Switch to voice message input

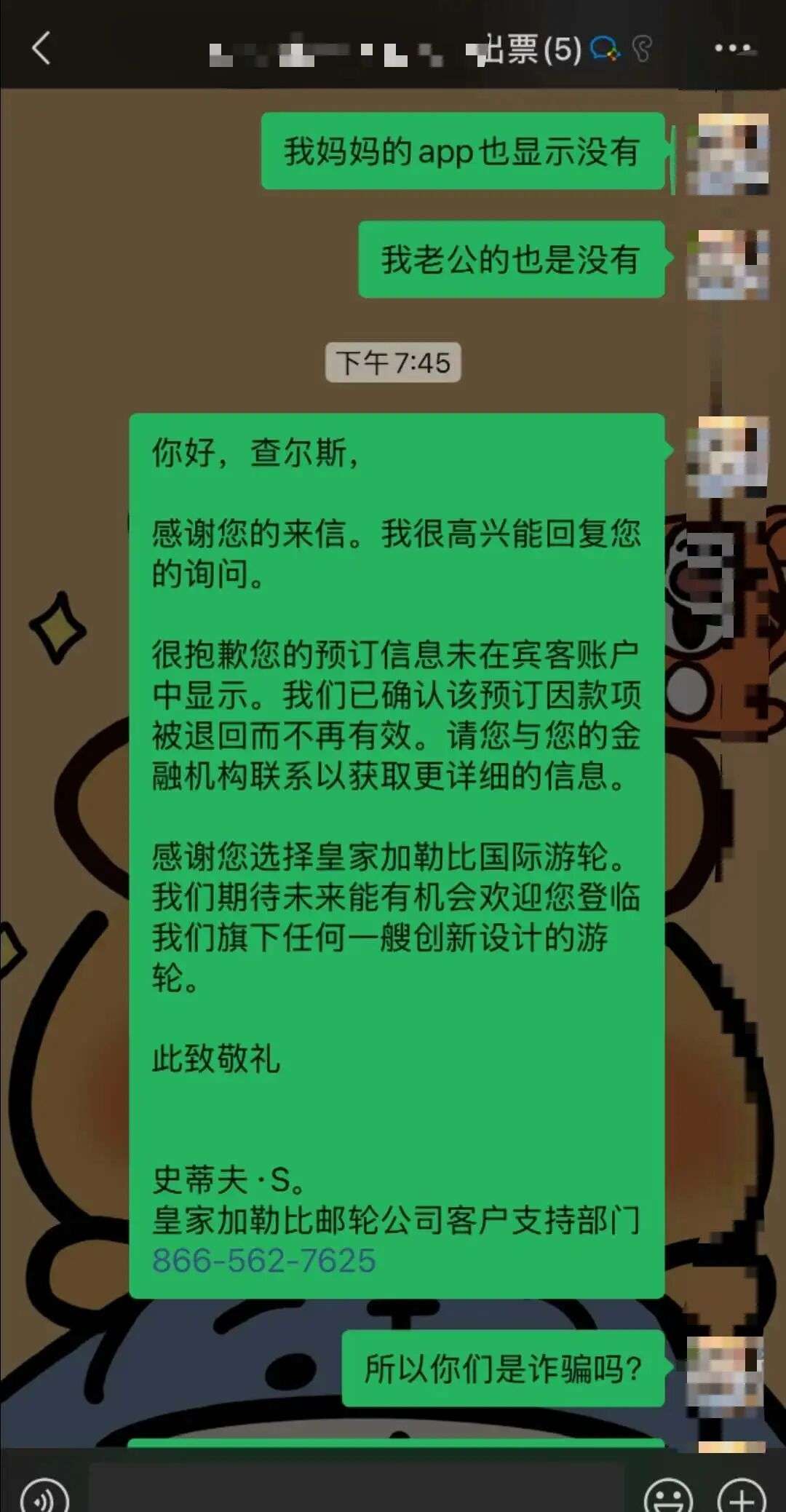click(x=44, y=1496)
